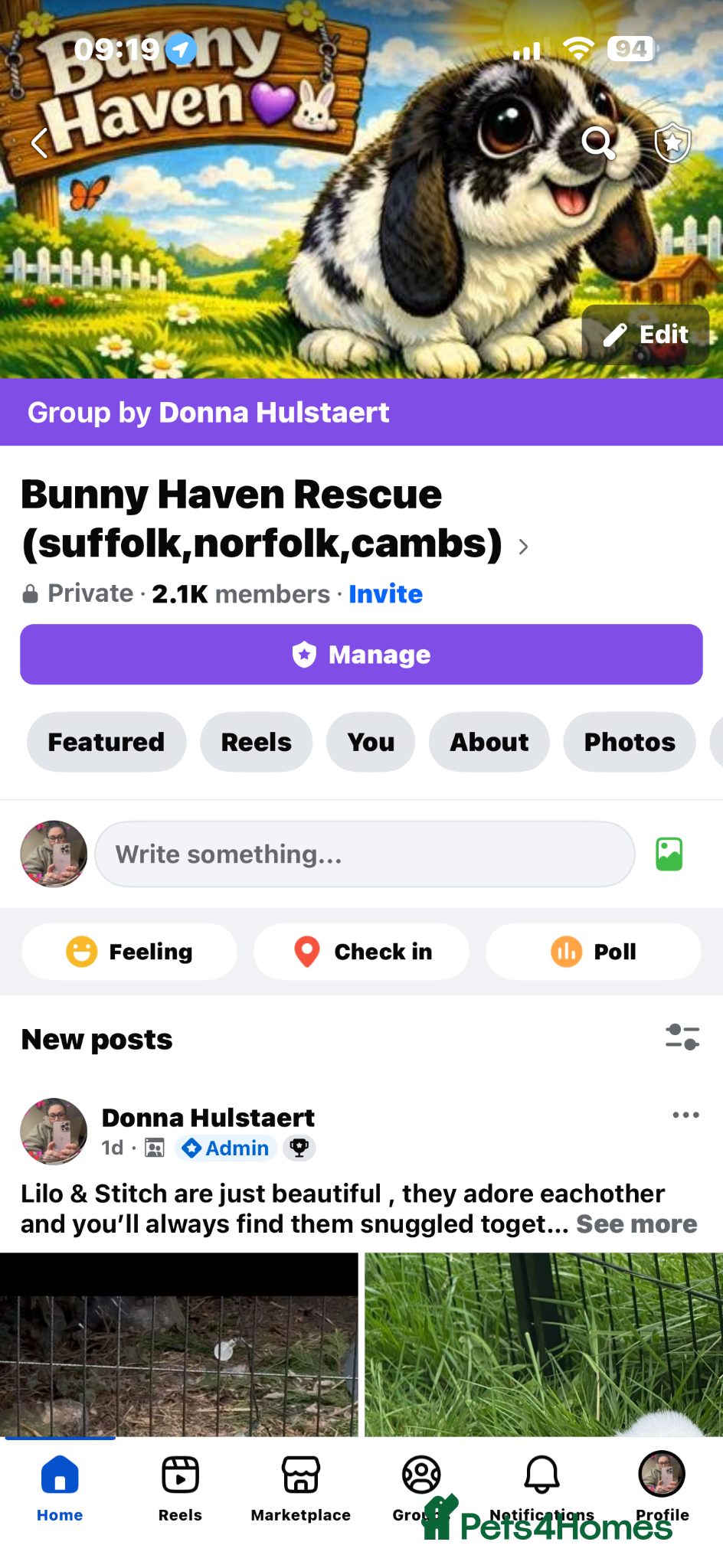Open the moderator shield icon

[672, 142]
